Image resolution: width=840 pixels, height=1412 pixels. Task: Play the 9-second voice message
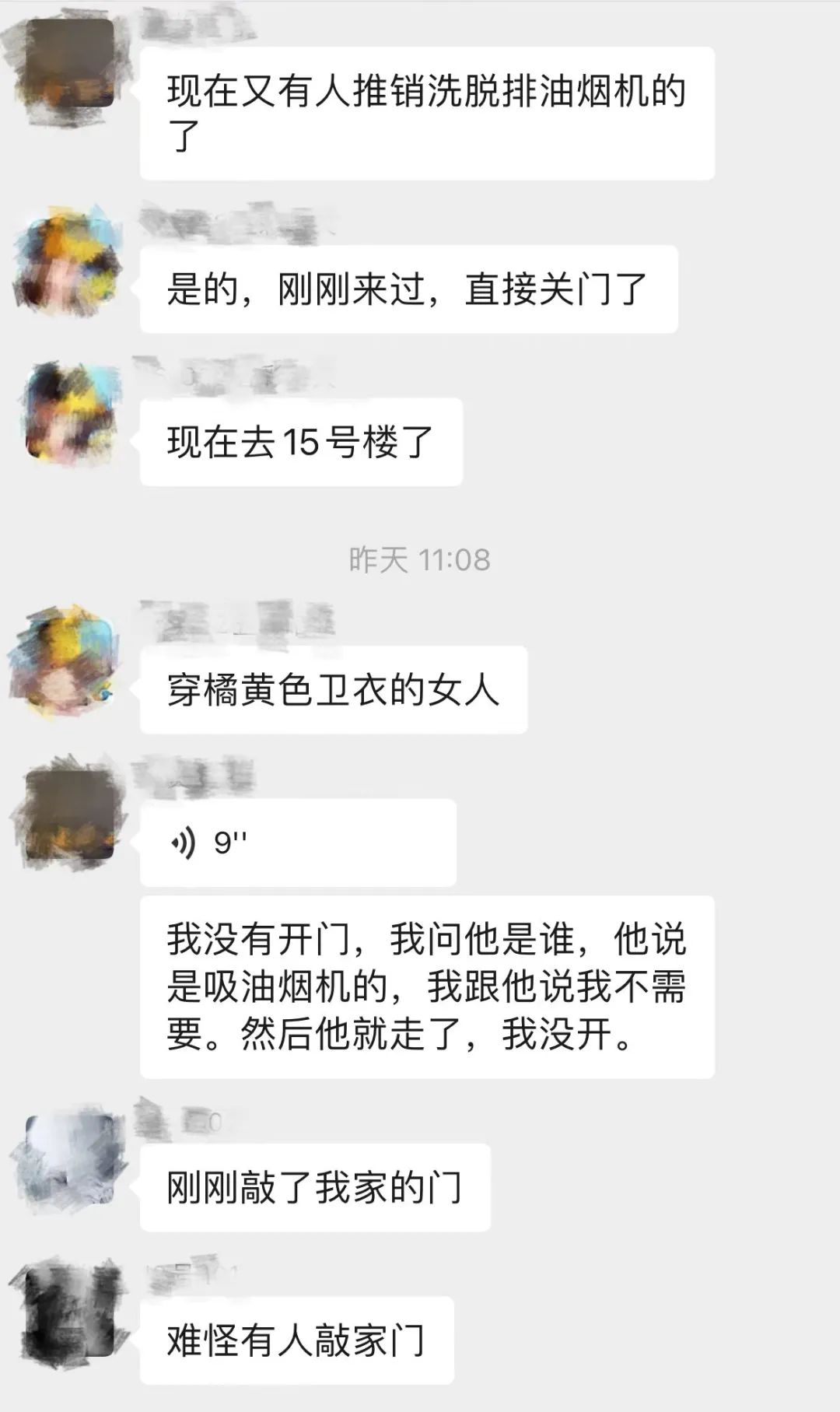297,843
